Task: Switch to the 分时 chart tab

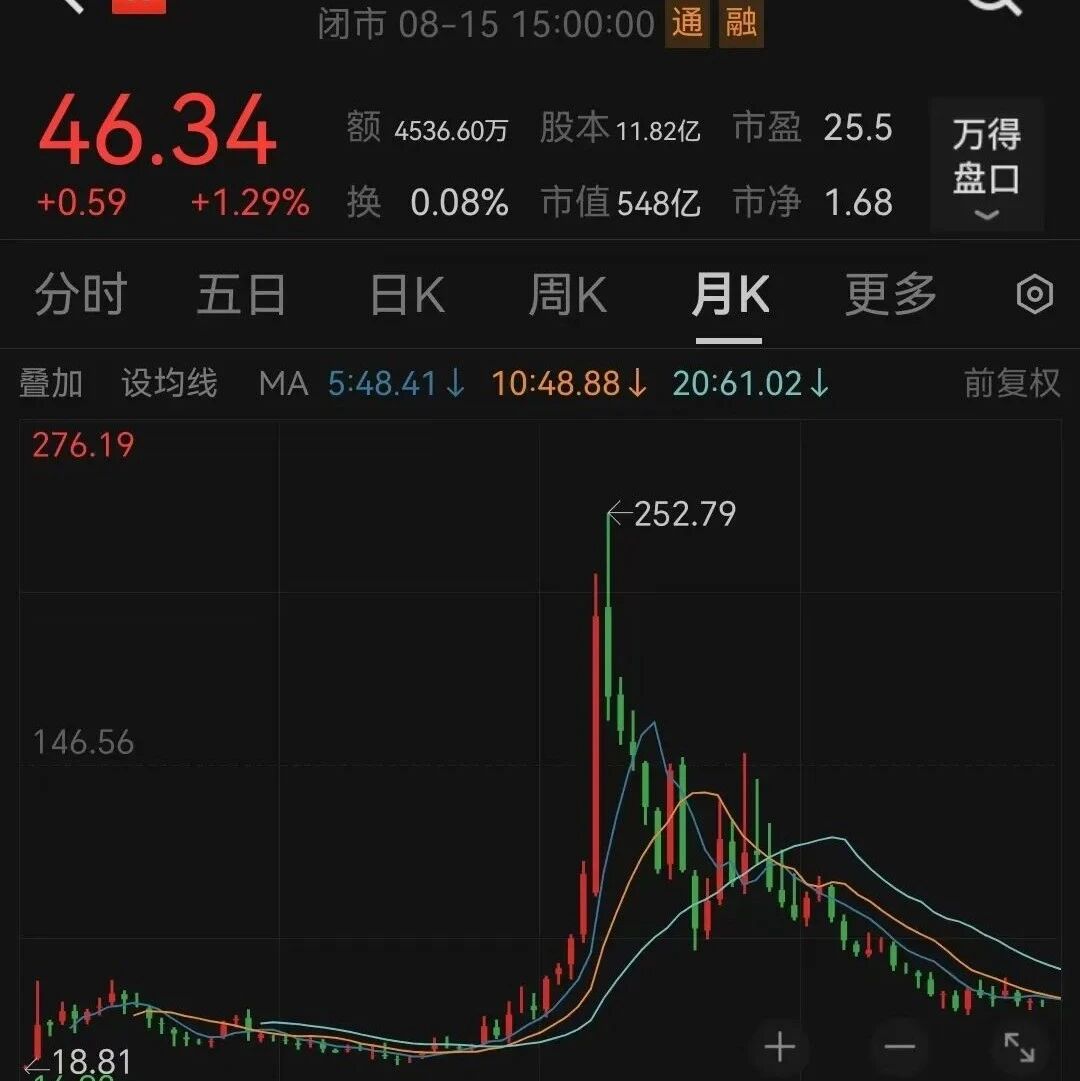Action: [x=81, y=294]
